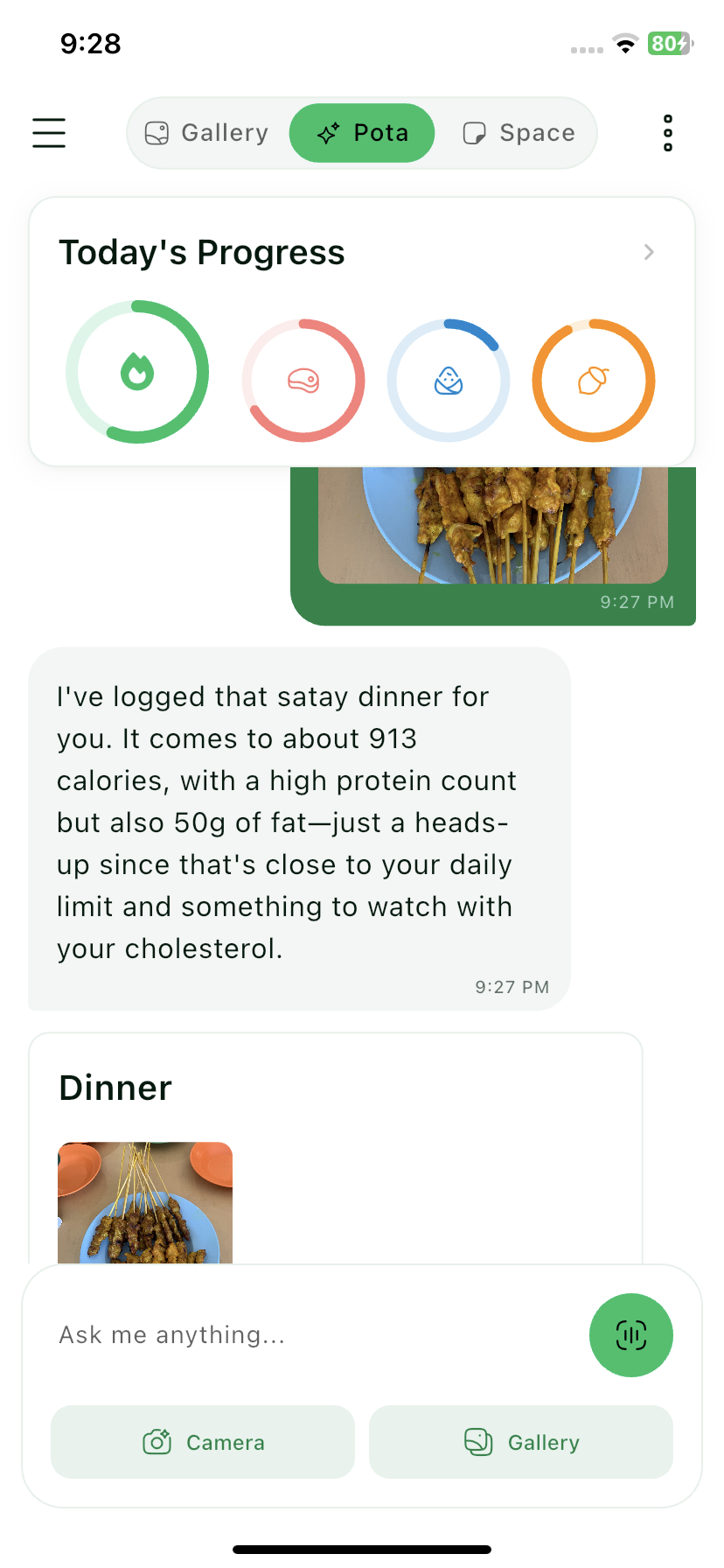Expand Today's Progress details chevron
724x1568 pixels.
(x=649, y=252)
